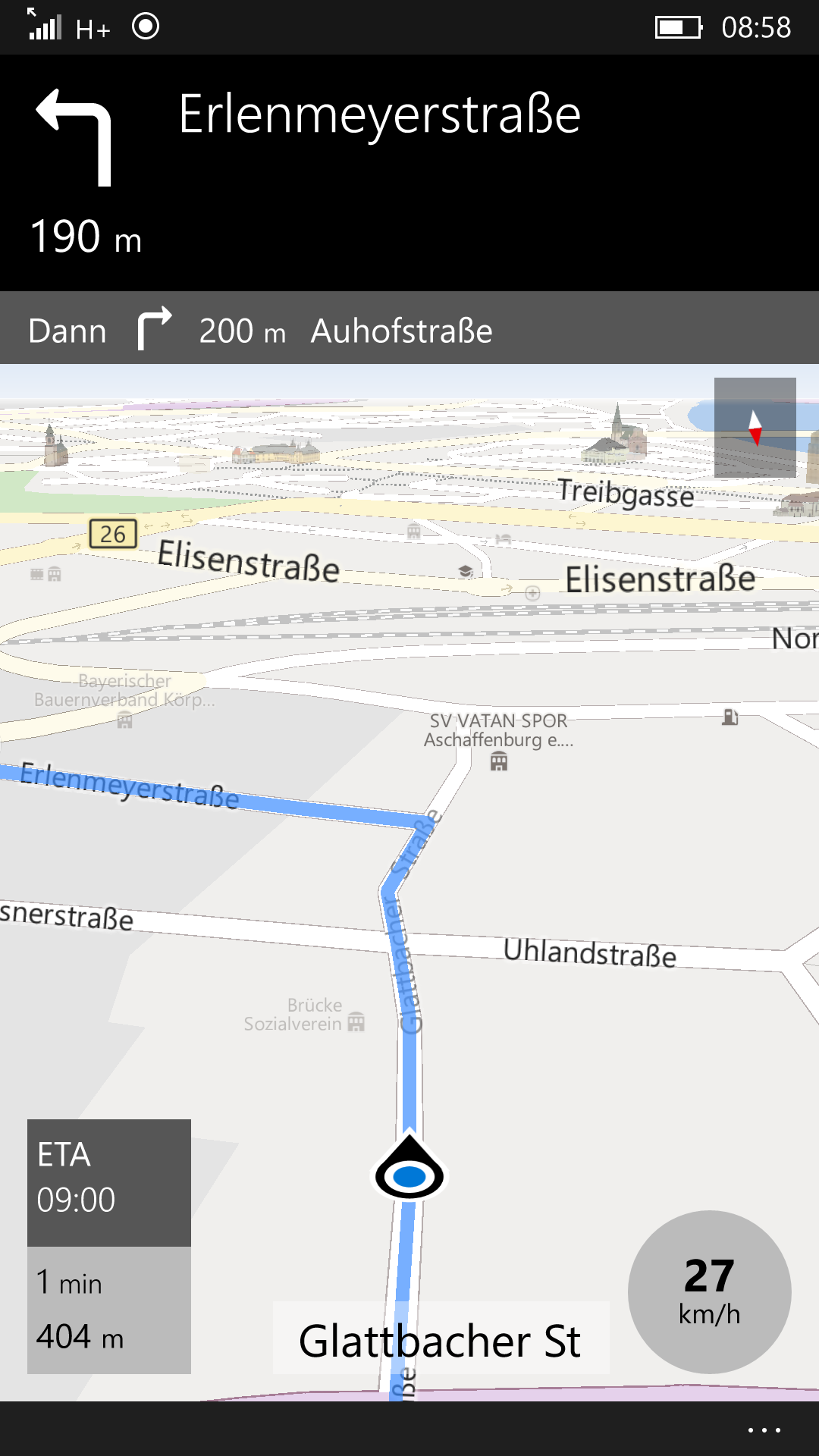Tap the ETA and remaining distance panel
Screen dimensions: 819x1456
109,1246
